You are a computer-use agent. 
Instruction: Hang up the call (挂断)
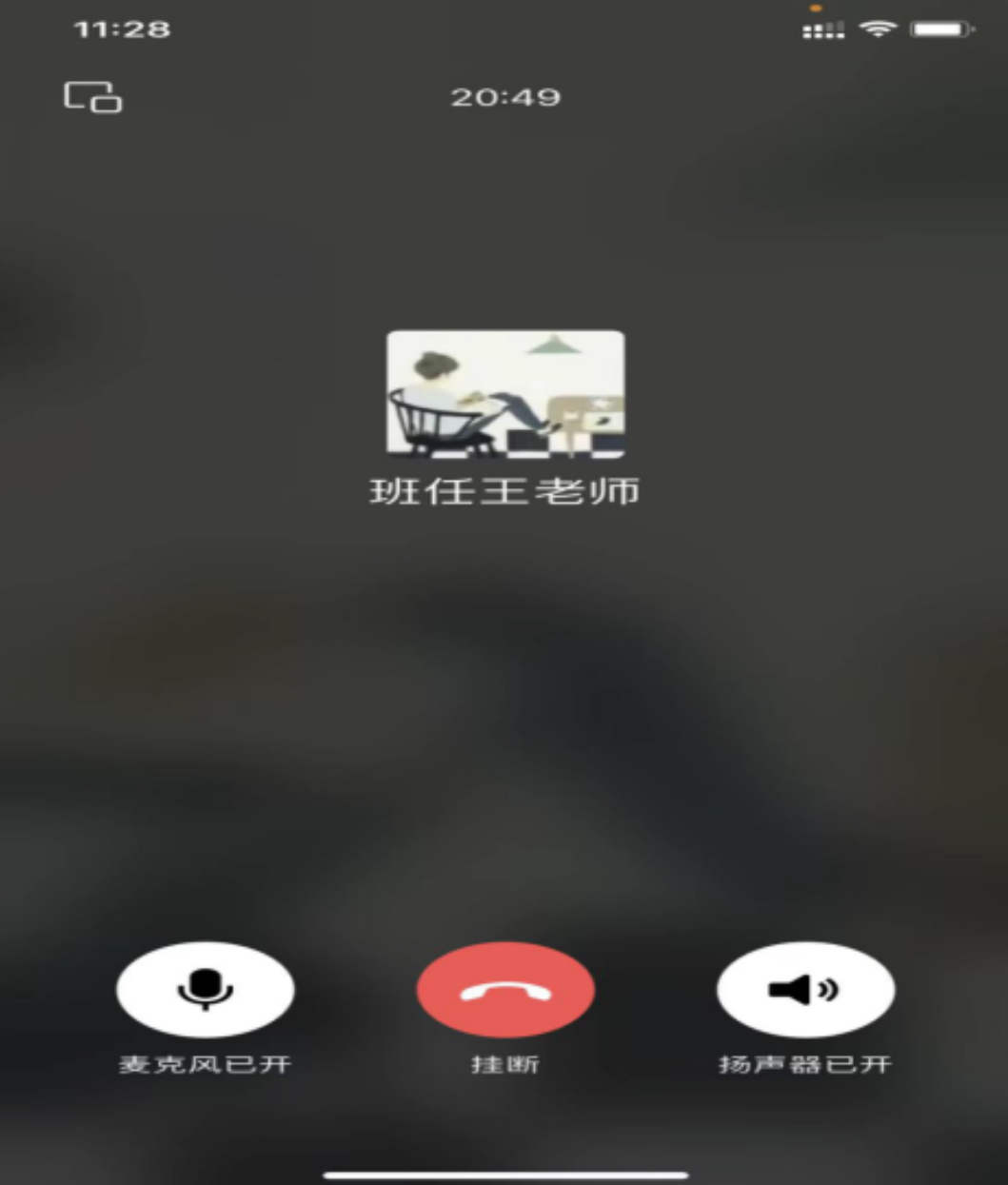point(505,990)
